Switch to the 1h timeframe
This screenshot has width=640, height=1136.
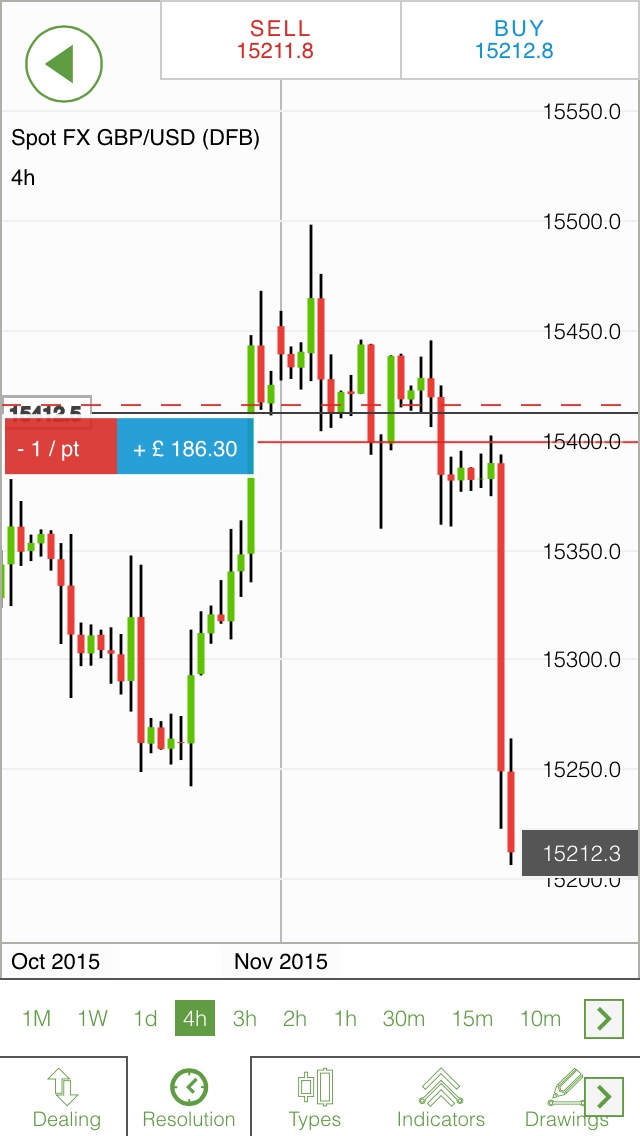pyautogui.click(x=345, y=1019)
